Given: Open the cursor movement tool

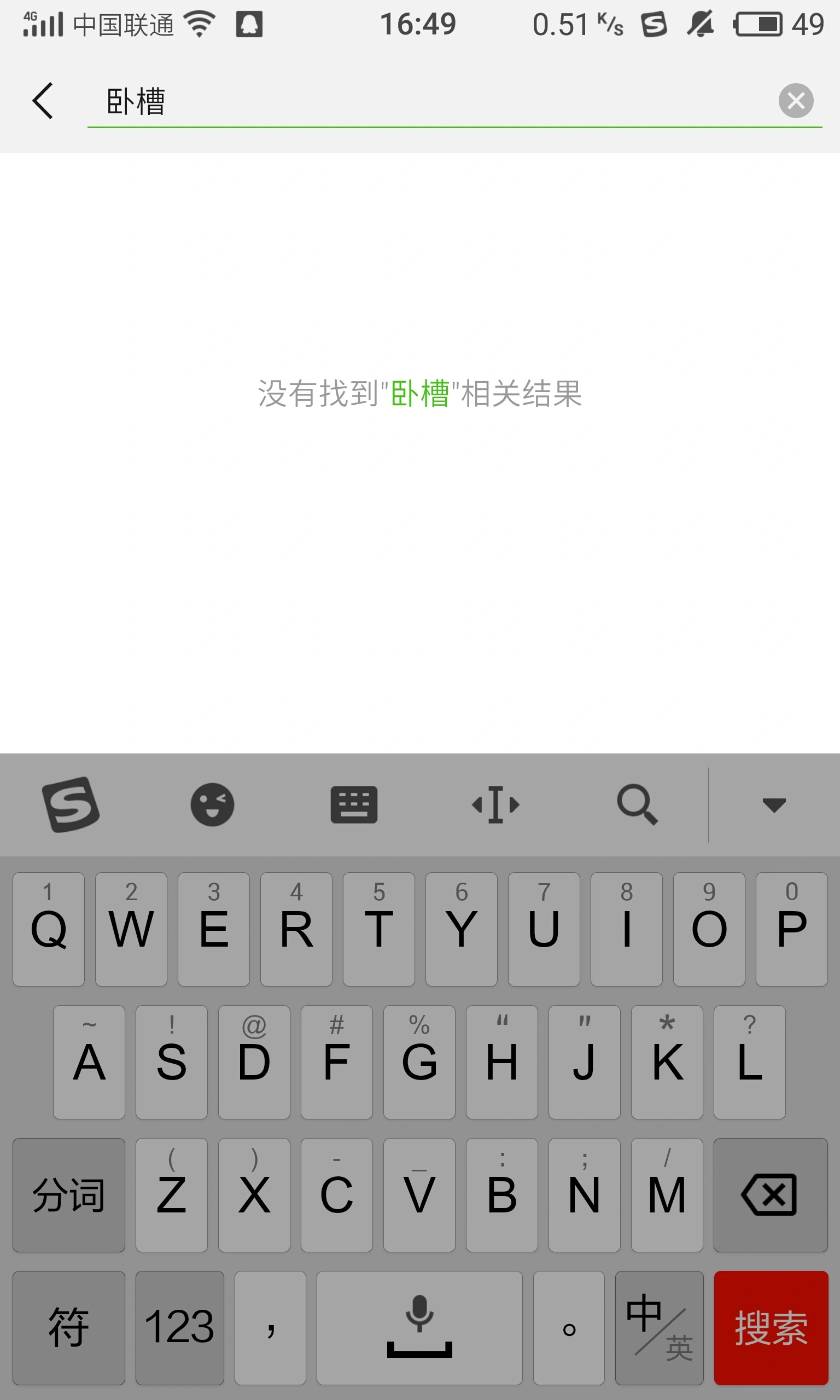Looking at the screenshot, I should point(496,804).
